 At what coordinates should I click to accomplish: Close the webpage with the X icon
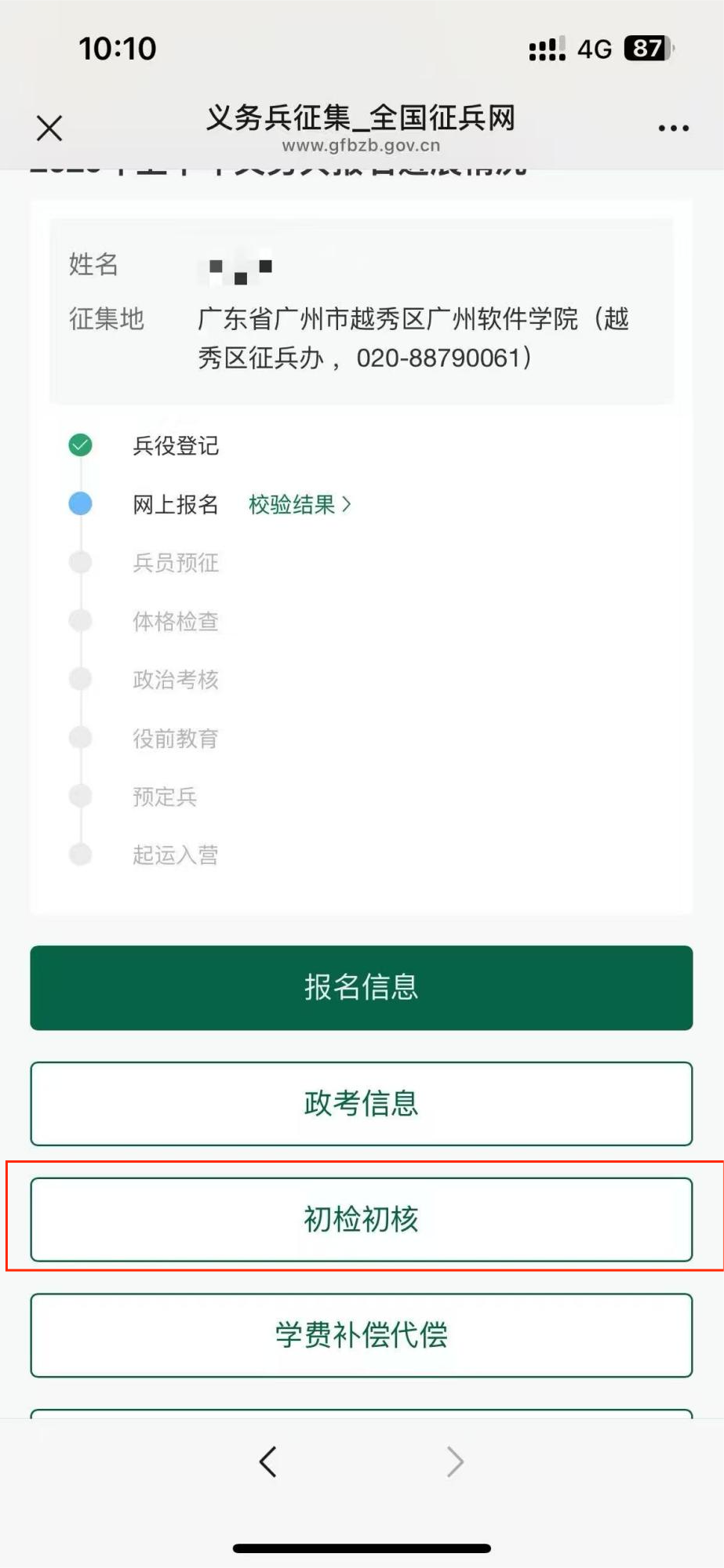[49, 128]
